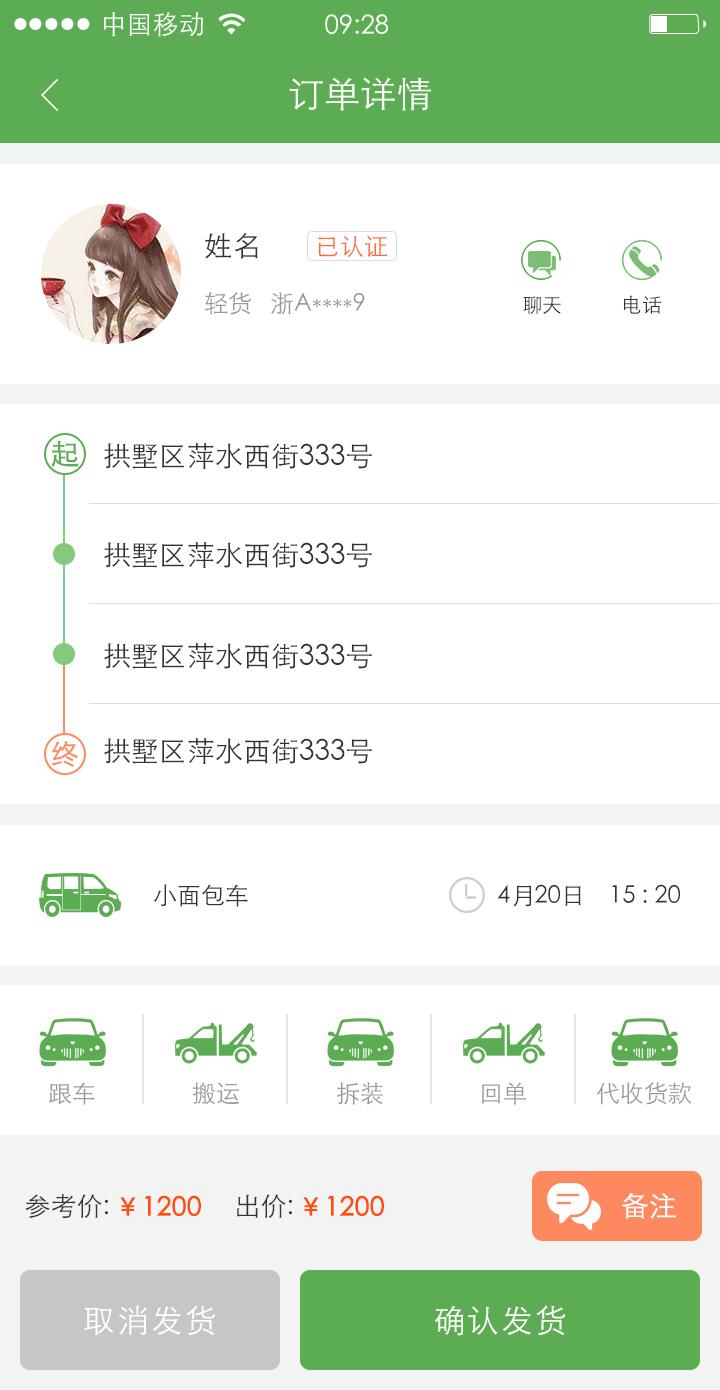The height and width of the screenshot is (1390, 720).
Task: Open the driver's profile avatar
Action: [110, 273]
